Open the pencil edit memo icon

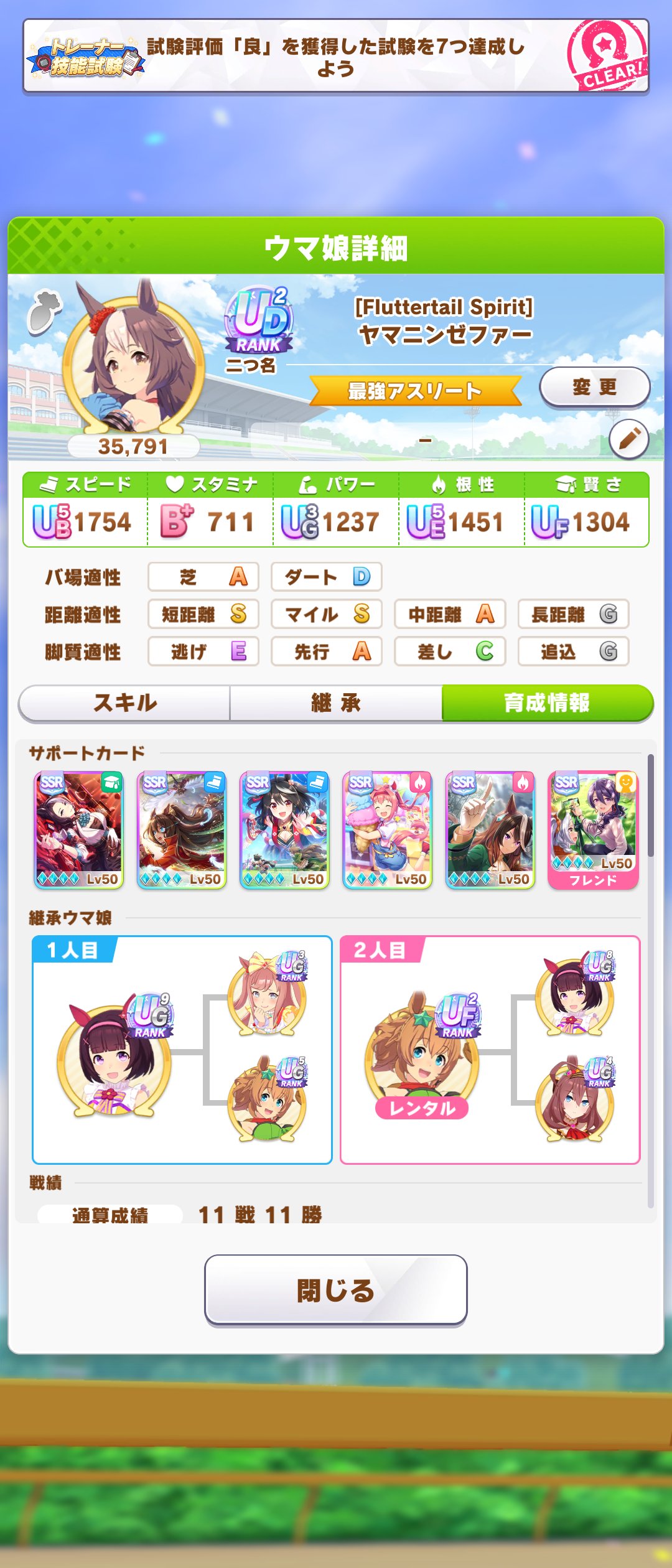coord(629,439)
